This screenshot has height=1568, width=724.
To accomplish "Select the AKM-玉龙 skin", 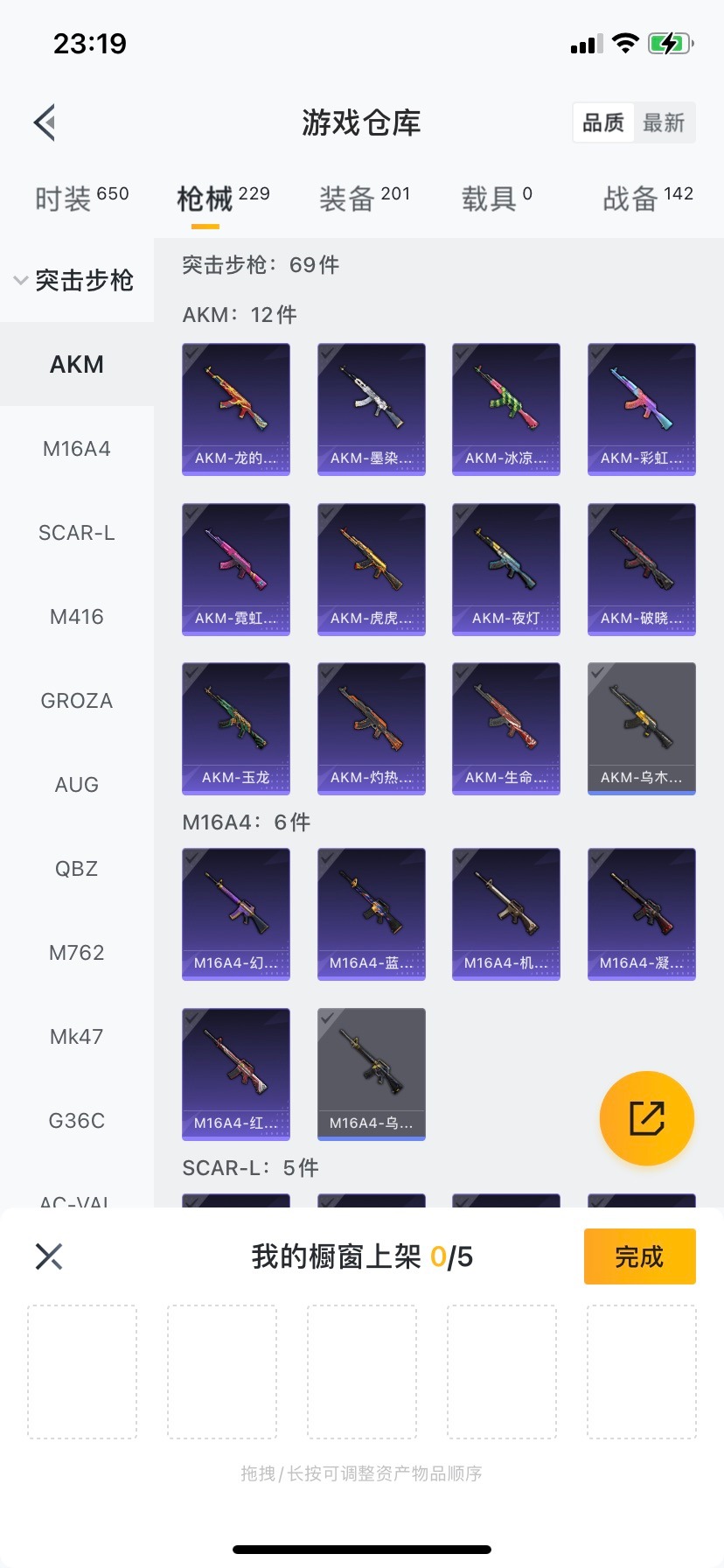I will pyautogui.click(x=236, y=728).
